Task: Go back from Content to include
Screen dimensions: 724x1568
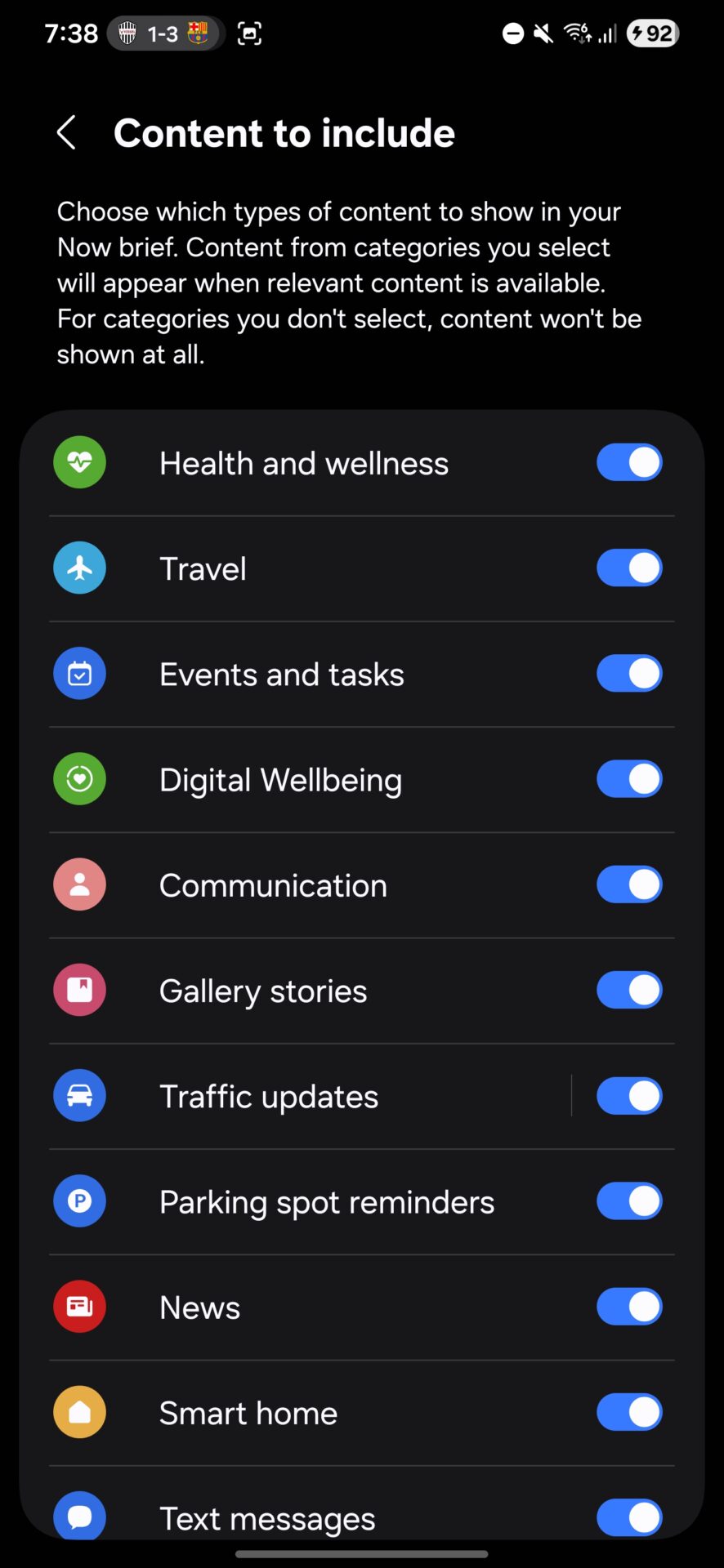Action: 67,132
